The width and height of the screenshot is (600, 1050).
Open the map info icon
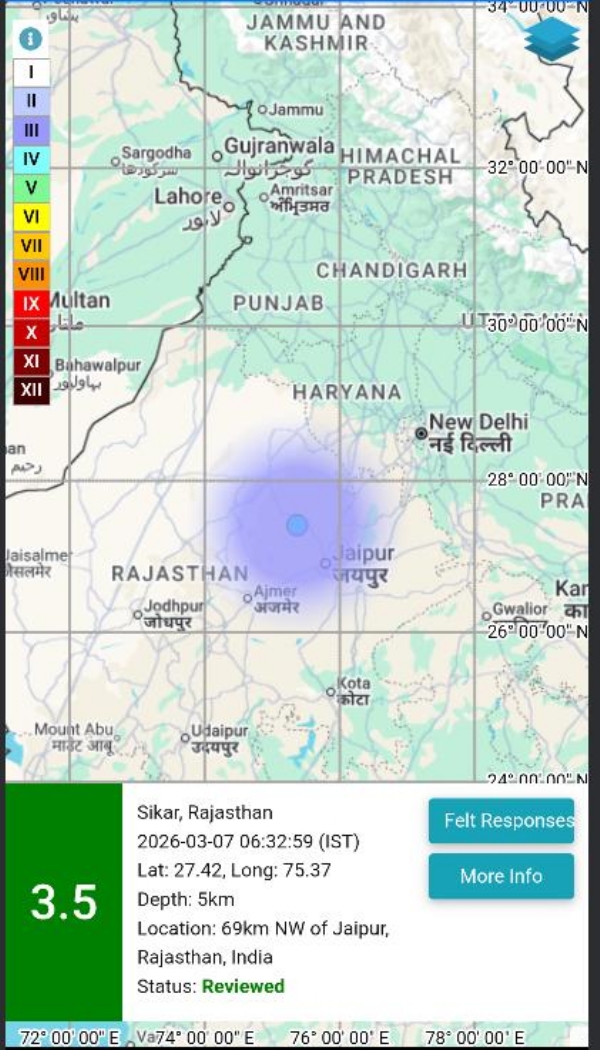point(32,39)
